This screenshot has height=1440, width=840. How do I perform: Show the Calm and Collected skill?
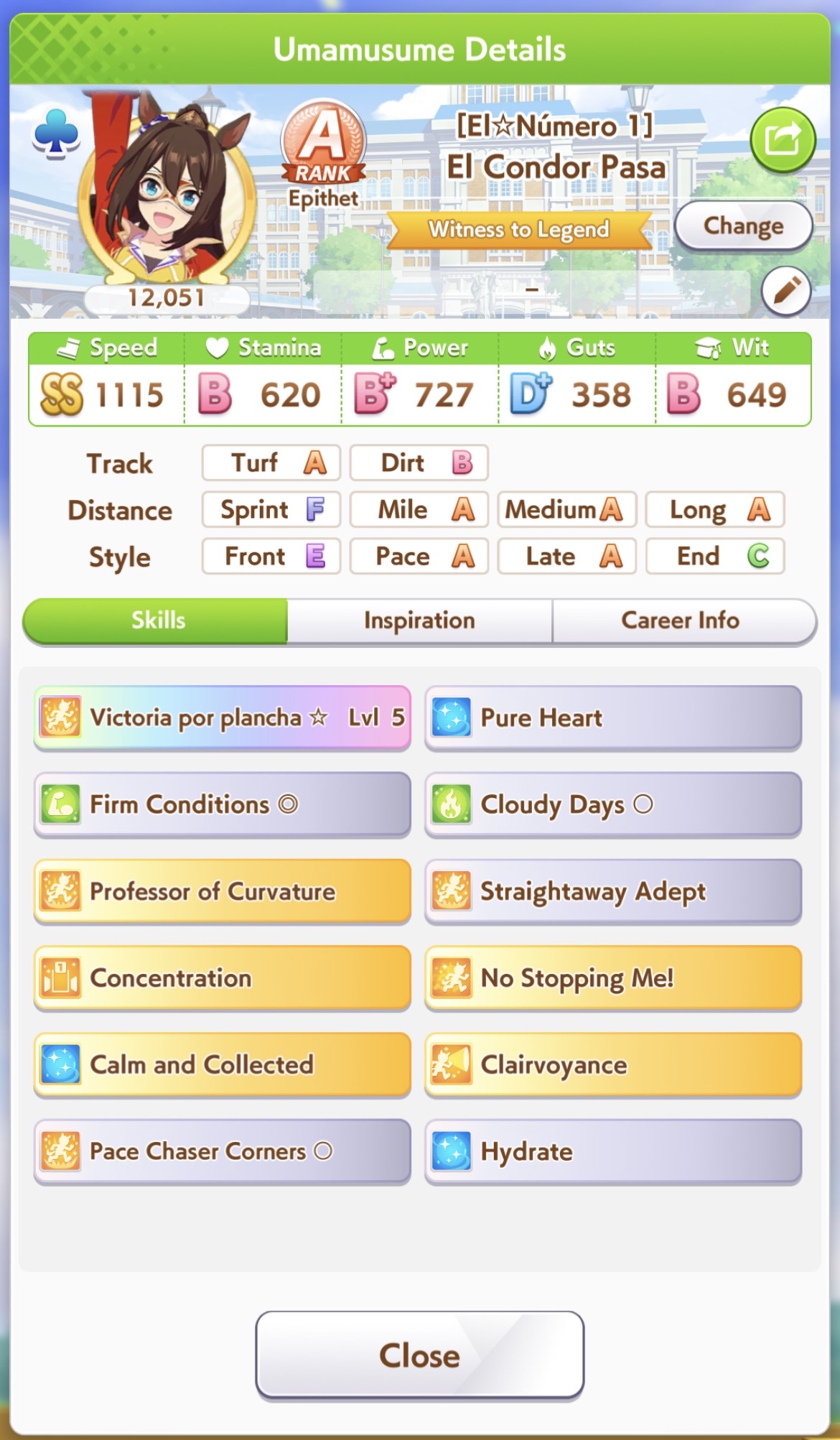pos(223,1064)
